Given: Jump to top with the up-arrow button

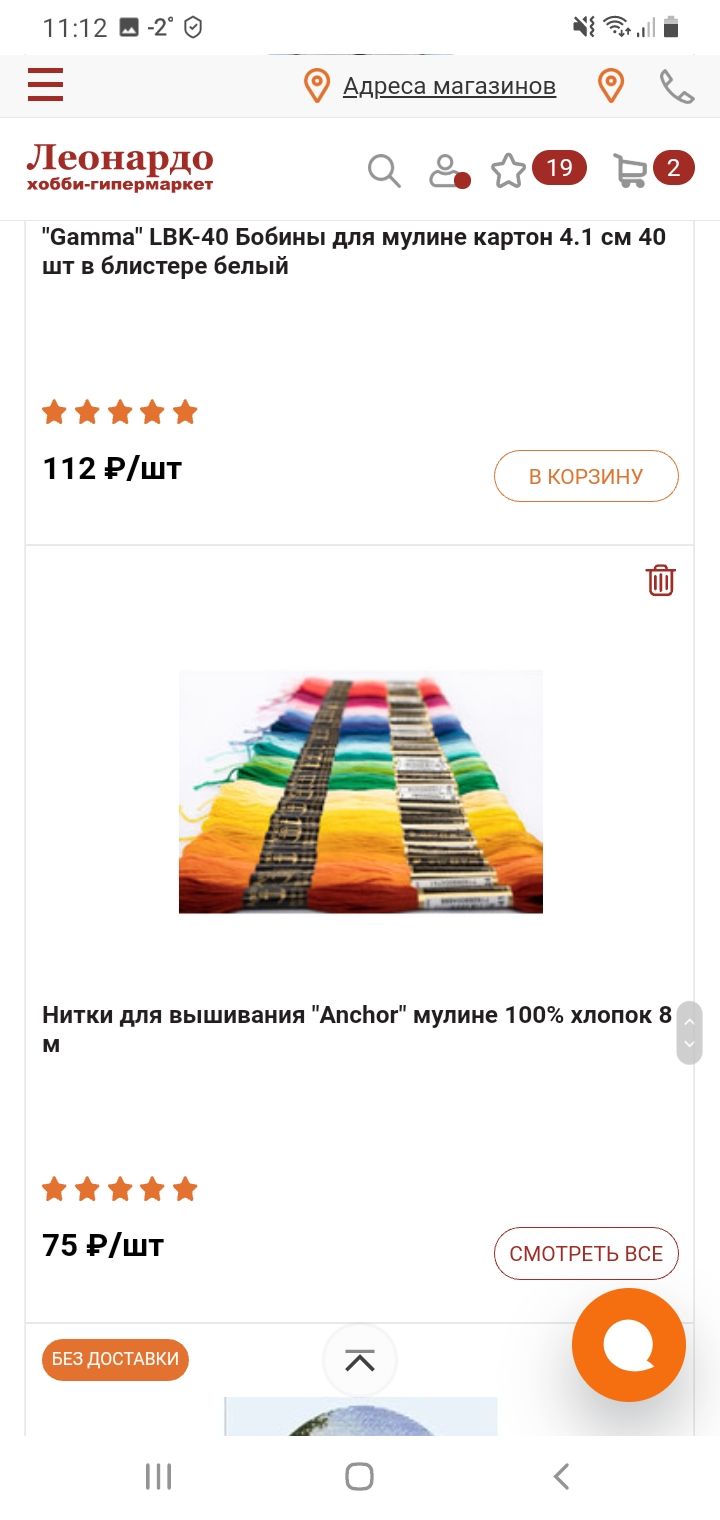Looking at the screenshot, I should tap(360, 1360).
